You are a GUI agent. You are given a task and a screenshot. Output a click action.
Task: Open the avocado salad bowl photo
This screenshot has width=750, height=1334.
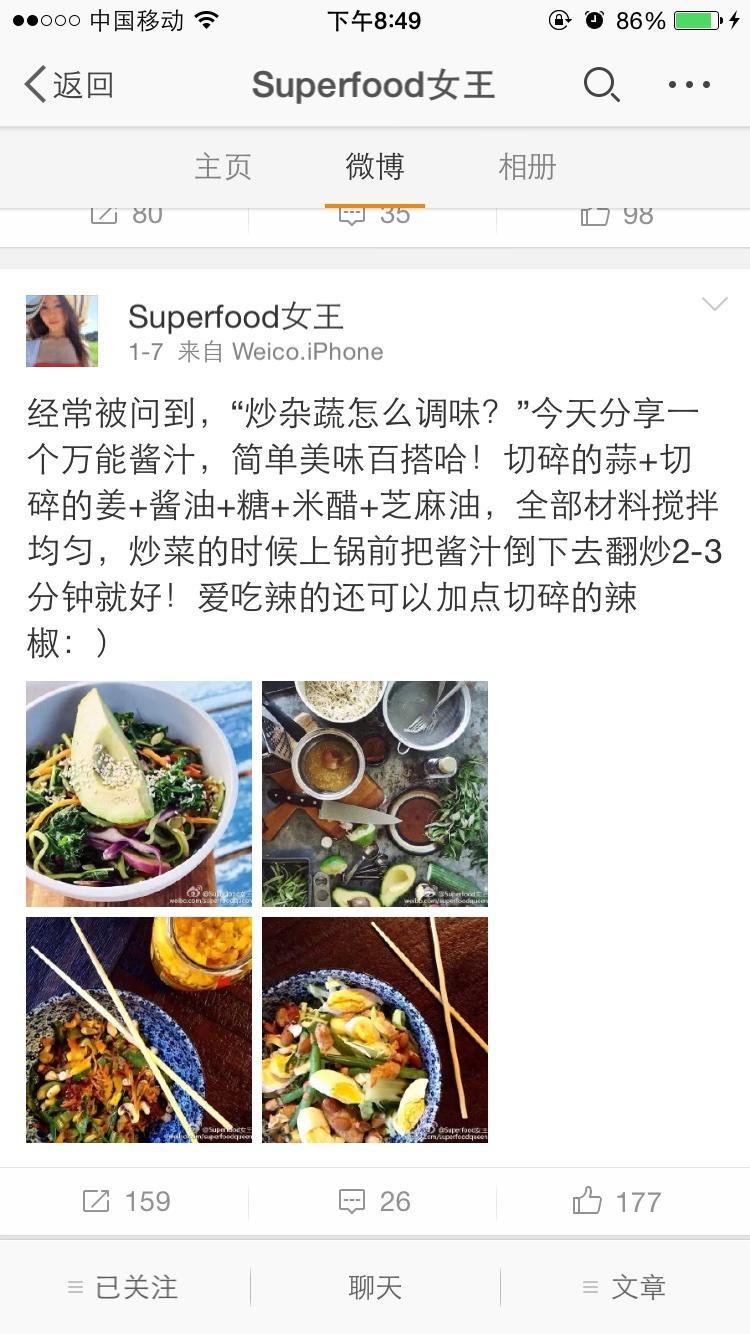pyautogui.click(x=139, y=794)
